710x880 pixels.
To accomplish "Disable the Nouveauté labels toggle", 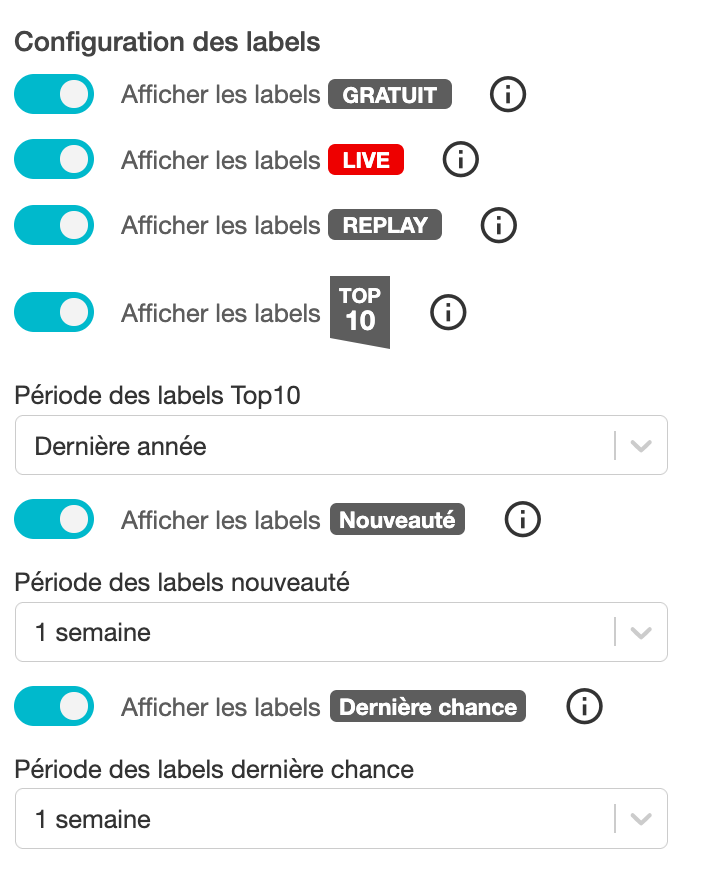I will tap(54, 520).
